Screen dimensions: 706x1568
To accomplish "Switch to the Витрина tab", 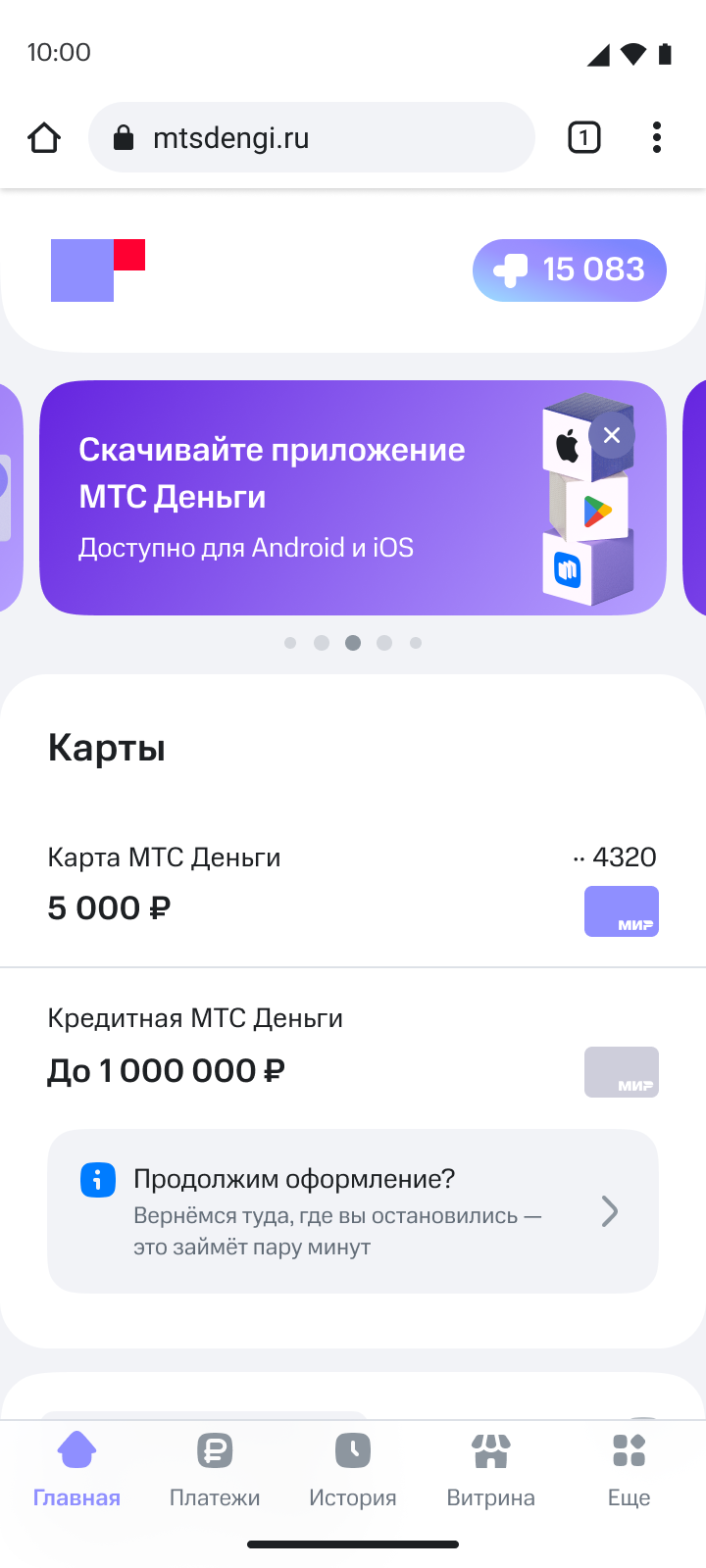I will (x=490, y=1470).
